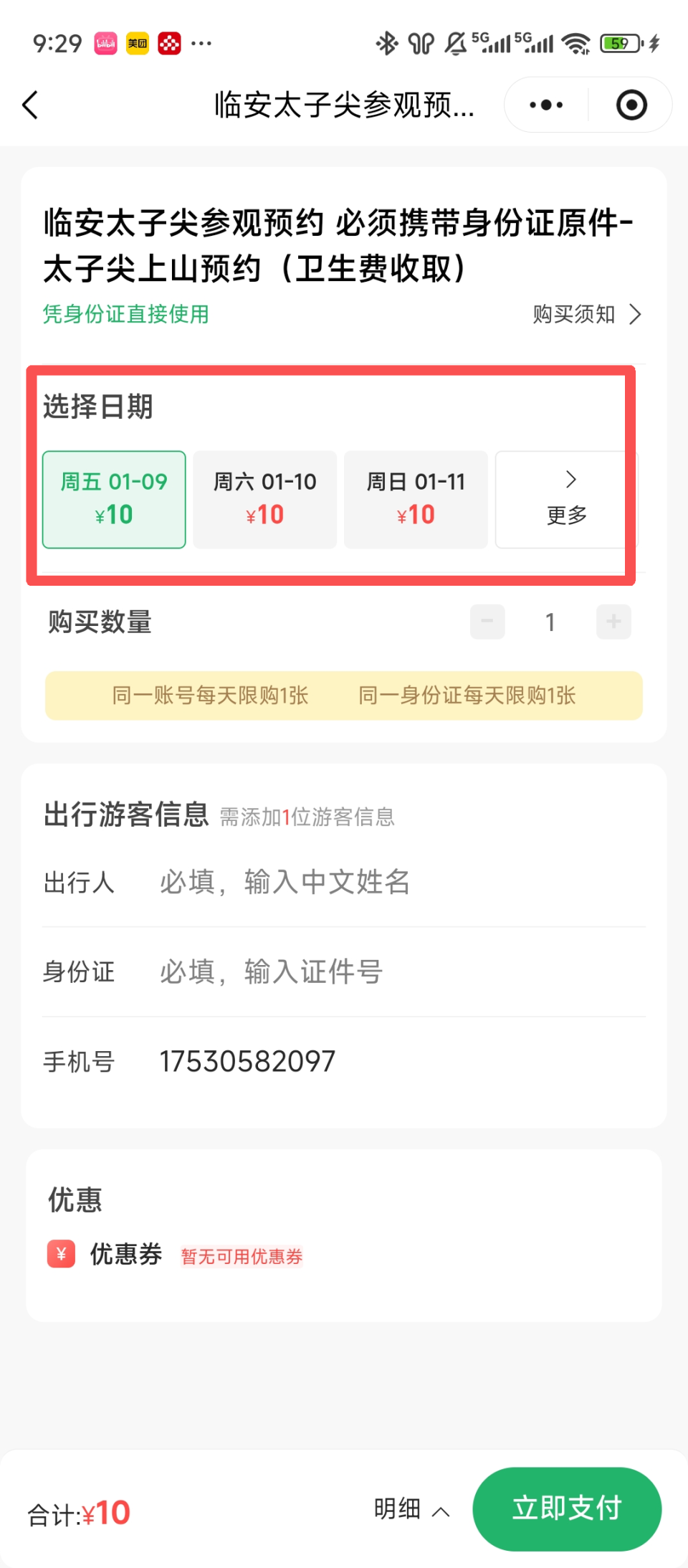This screenshot has width=688, height=1568.
Task: Select the 周五 01-09 date option
Action: 114,498
